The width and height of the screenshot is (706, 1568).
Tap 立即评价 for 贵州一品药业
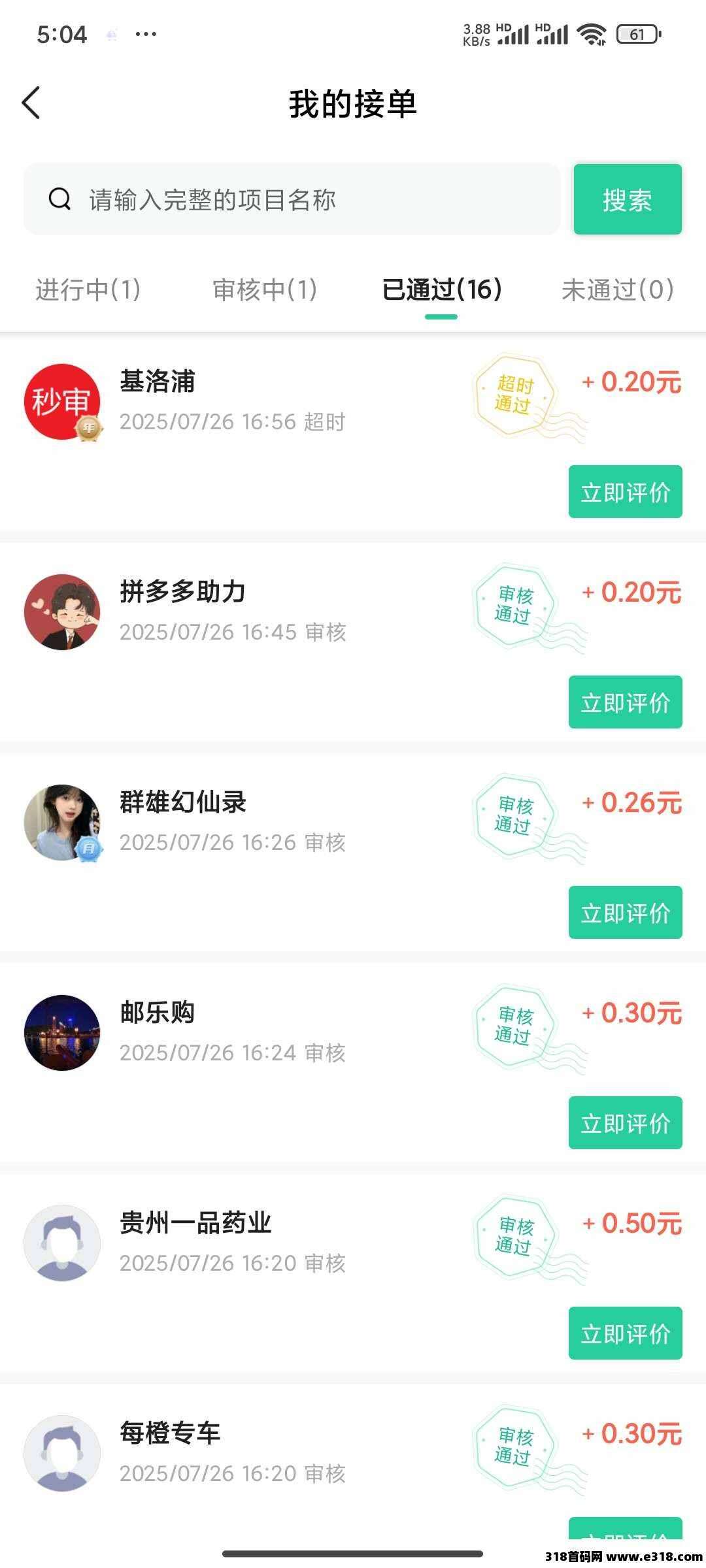(x=625, y=1333)
